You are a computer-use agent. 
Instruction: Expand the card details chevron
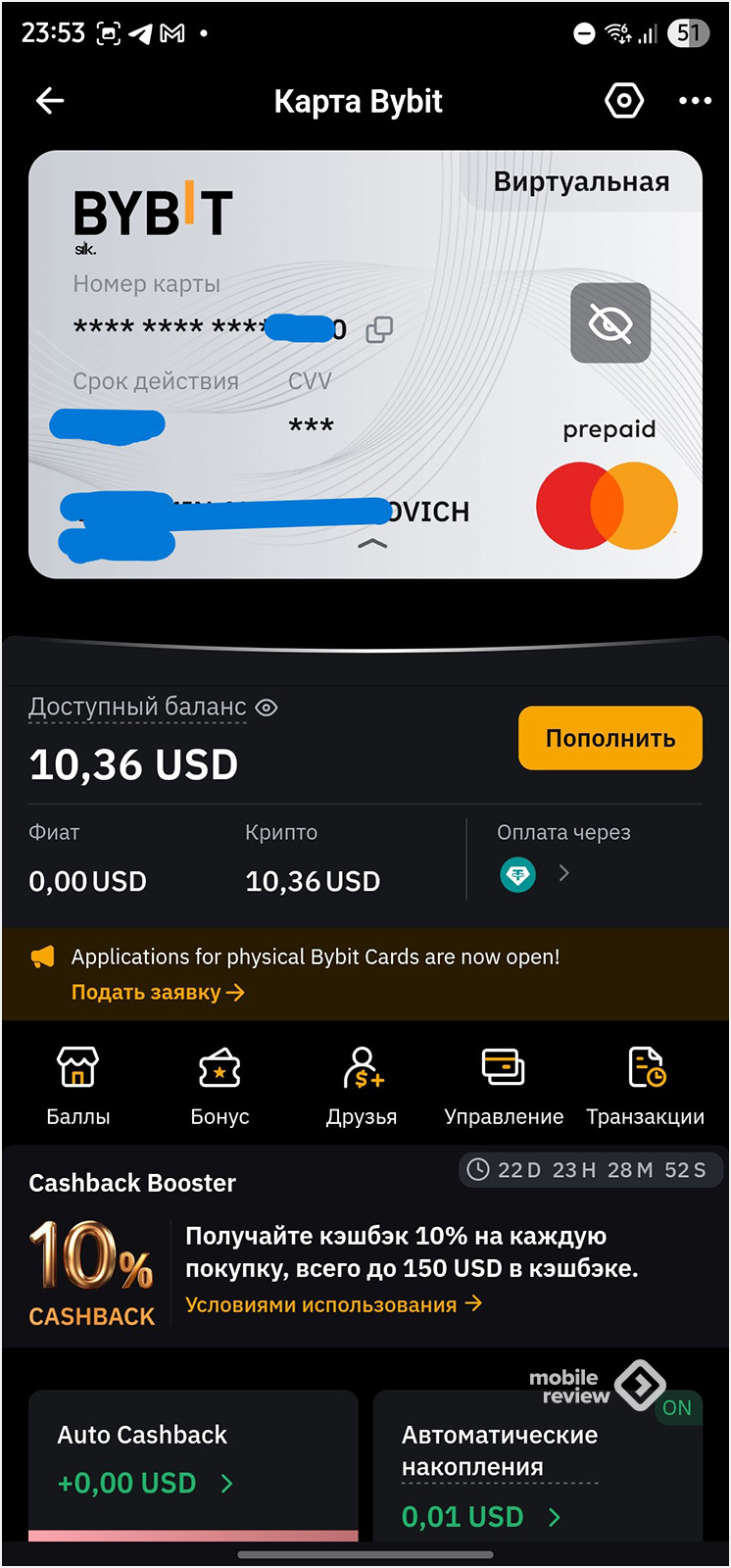372,543
